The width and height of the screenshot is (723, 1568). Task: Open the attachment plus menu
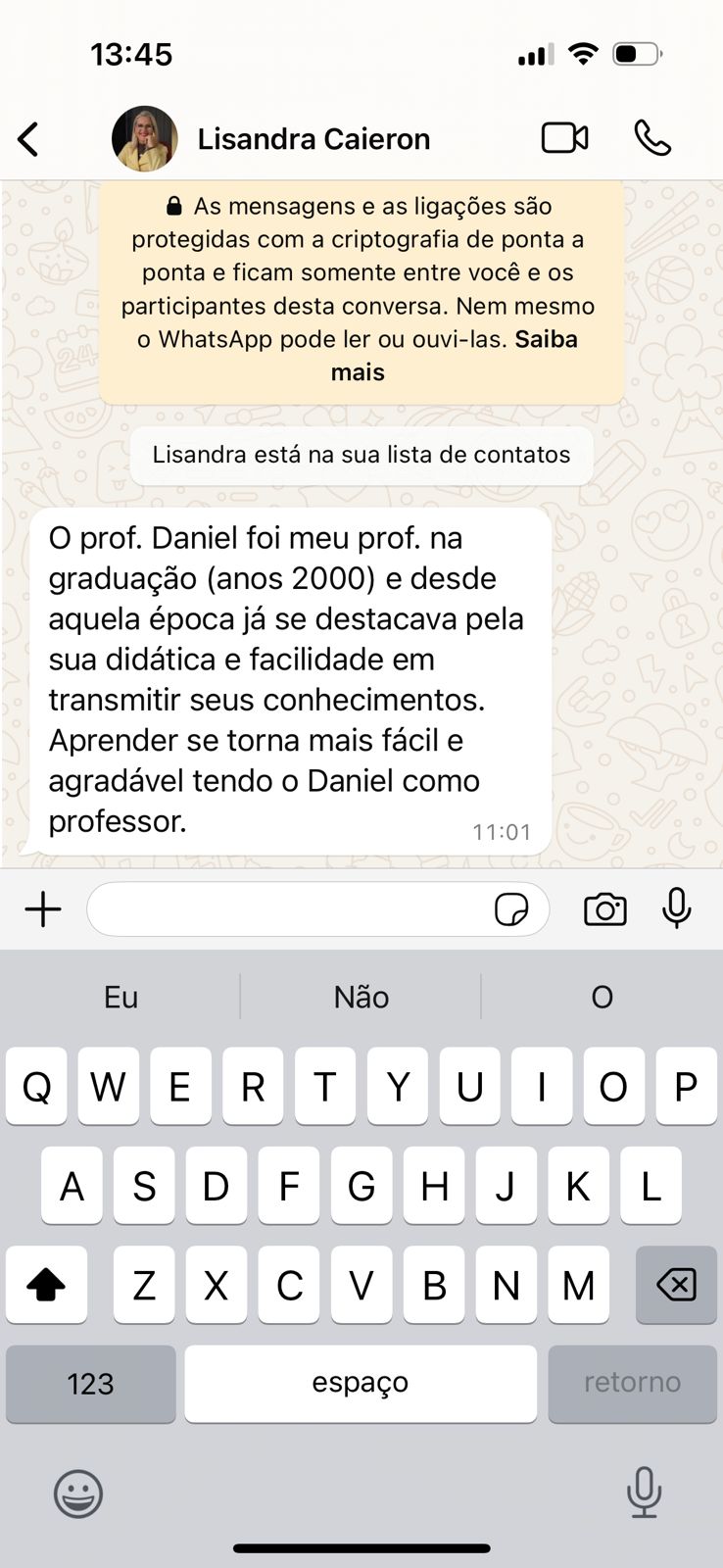[x=43, y=909]
